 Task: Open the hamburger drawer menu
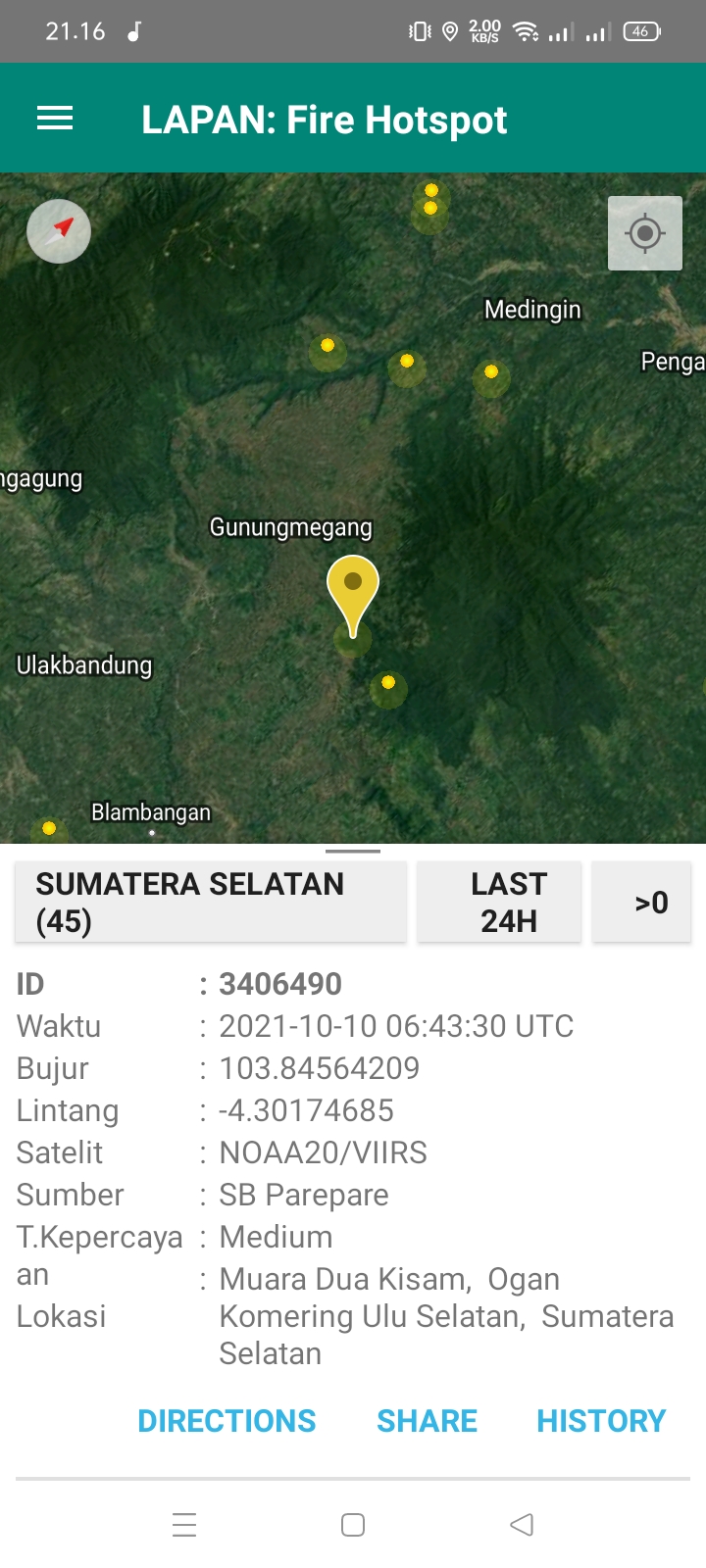click(55, 120)
